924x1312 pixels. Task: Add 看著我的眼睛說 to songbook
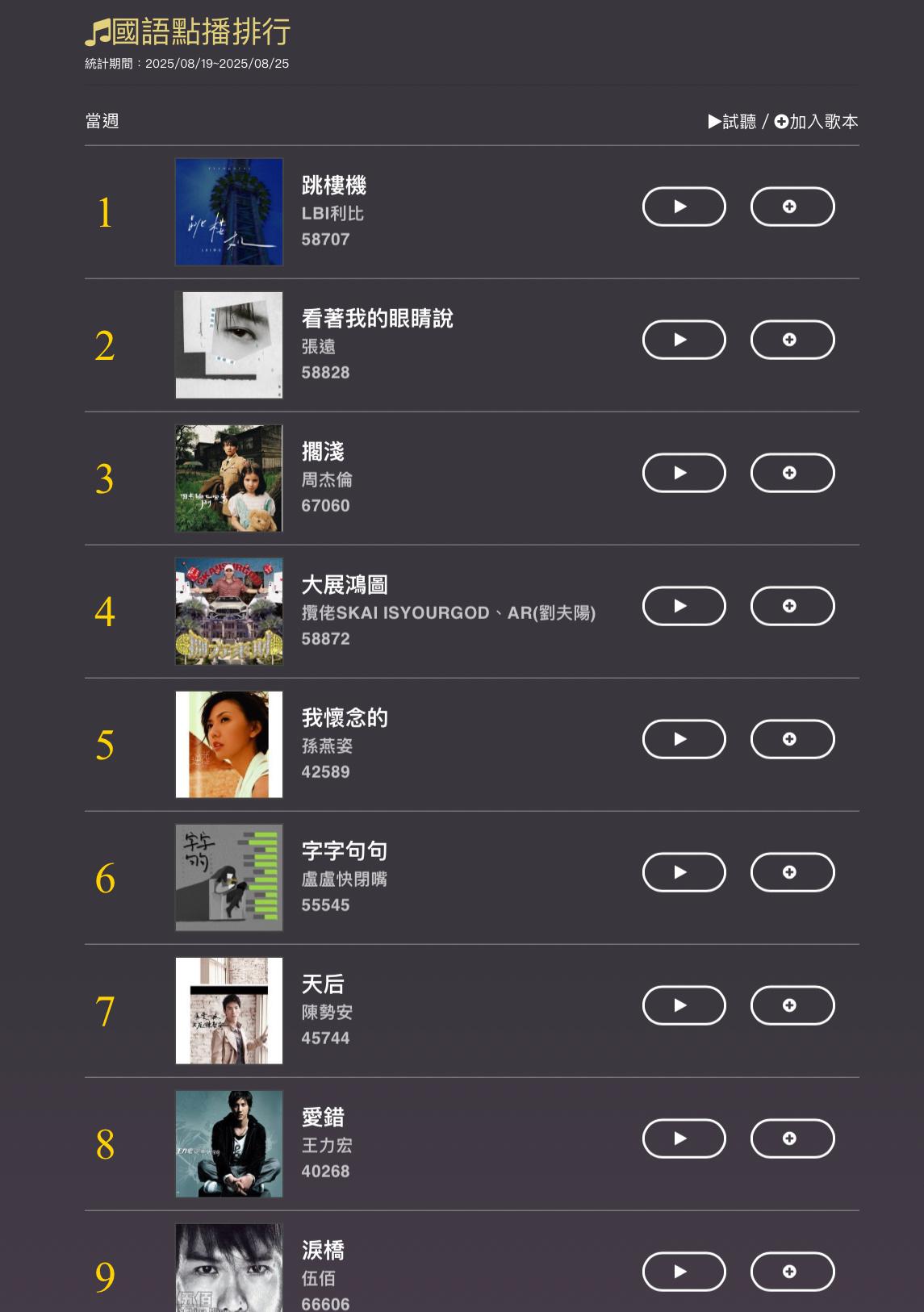point(792,340)
